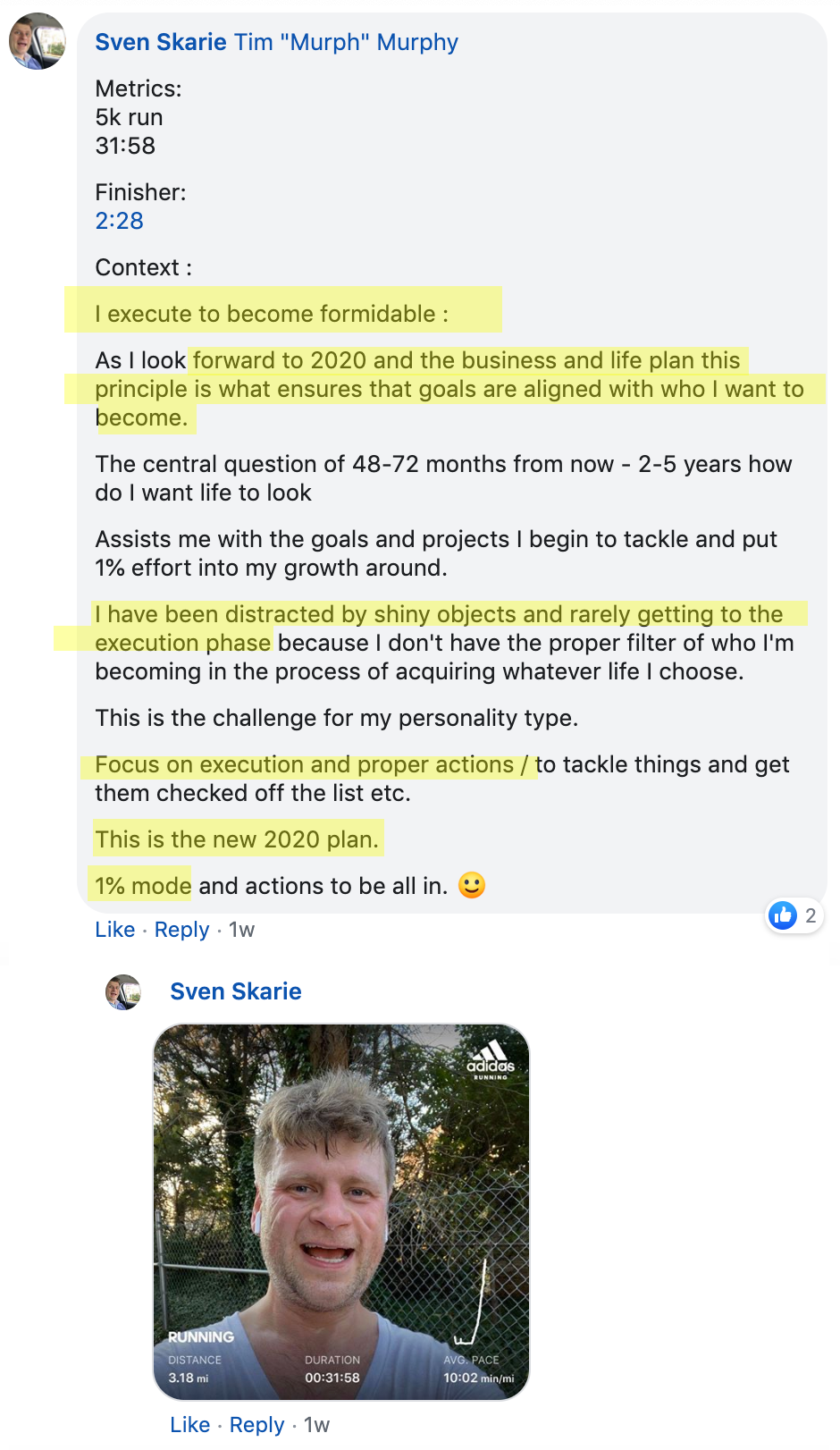840x1450 pixels.
Task: Like the long Metrics comment
Action: click(115, 930)
